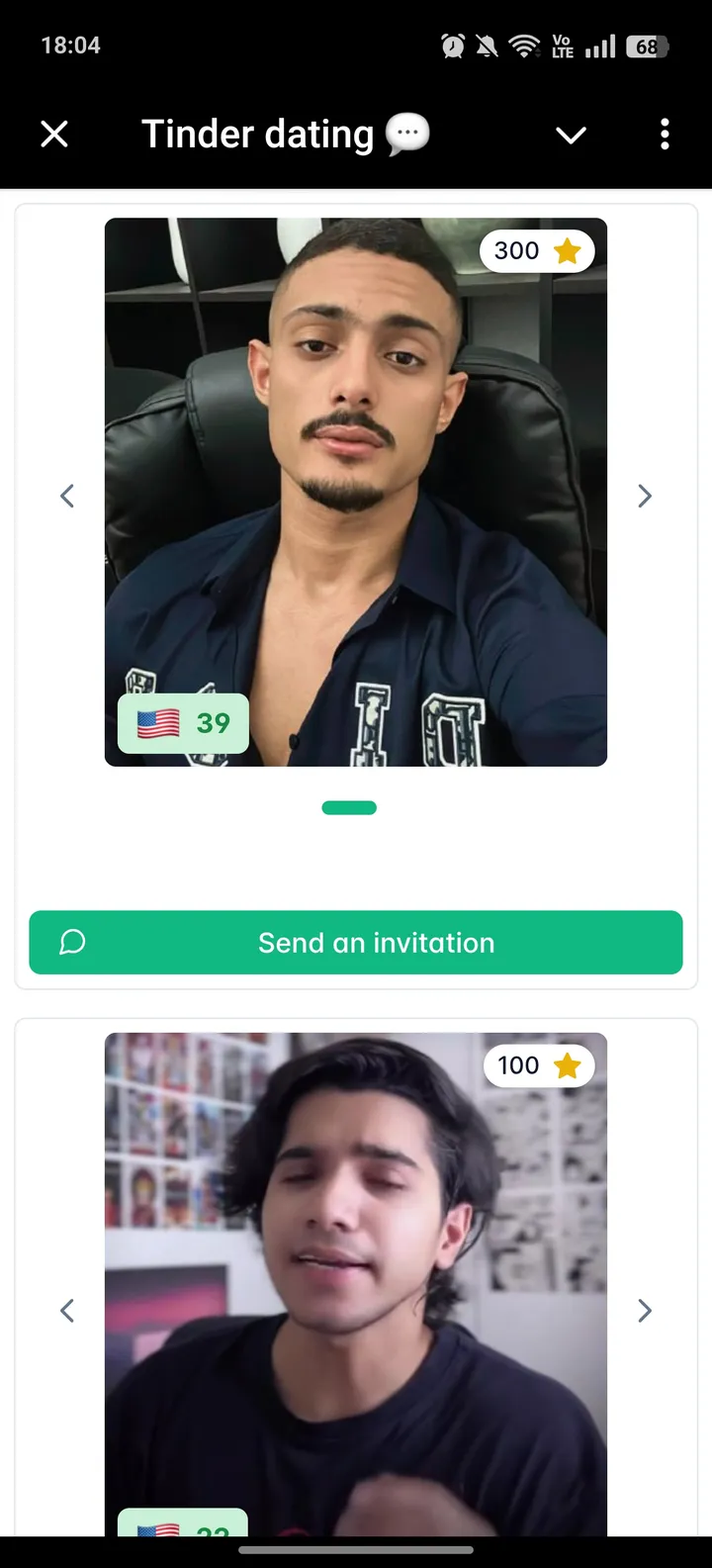Click the speech bubble in the Tinder dating title

tap(405, 131)
